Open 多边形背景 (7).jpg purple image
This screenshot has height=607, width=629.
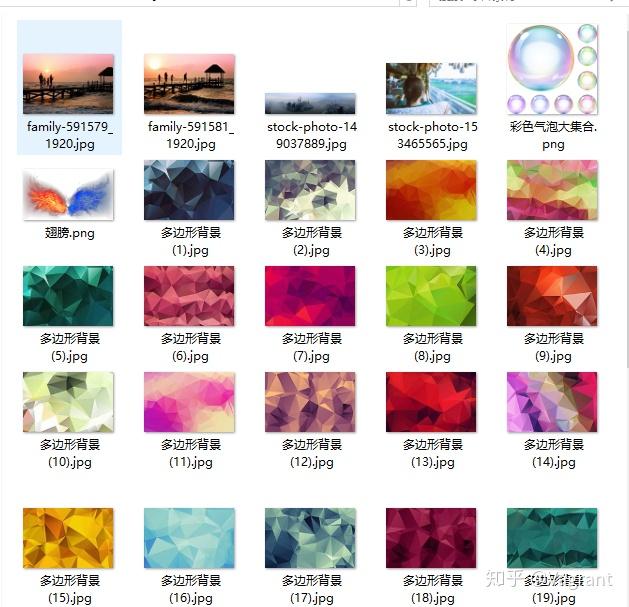(310, 296)
